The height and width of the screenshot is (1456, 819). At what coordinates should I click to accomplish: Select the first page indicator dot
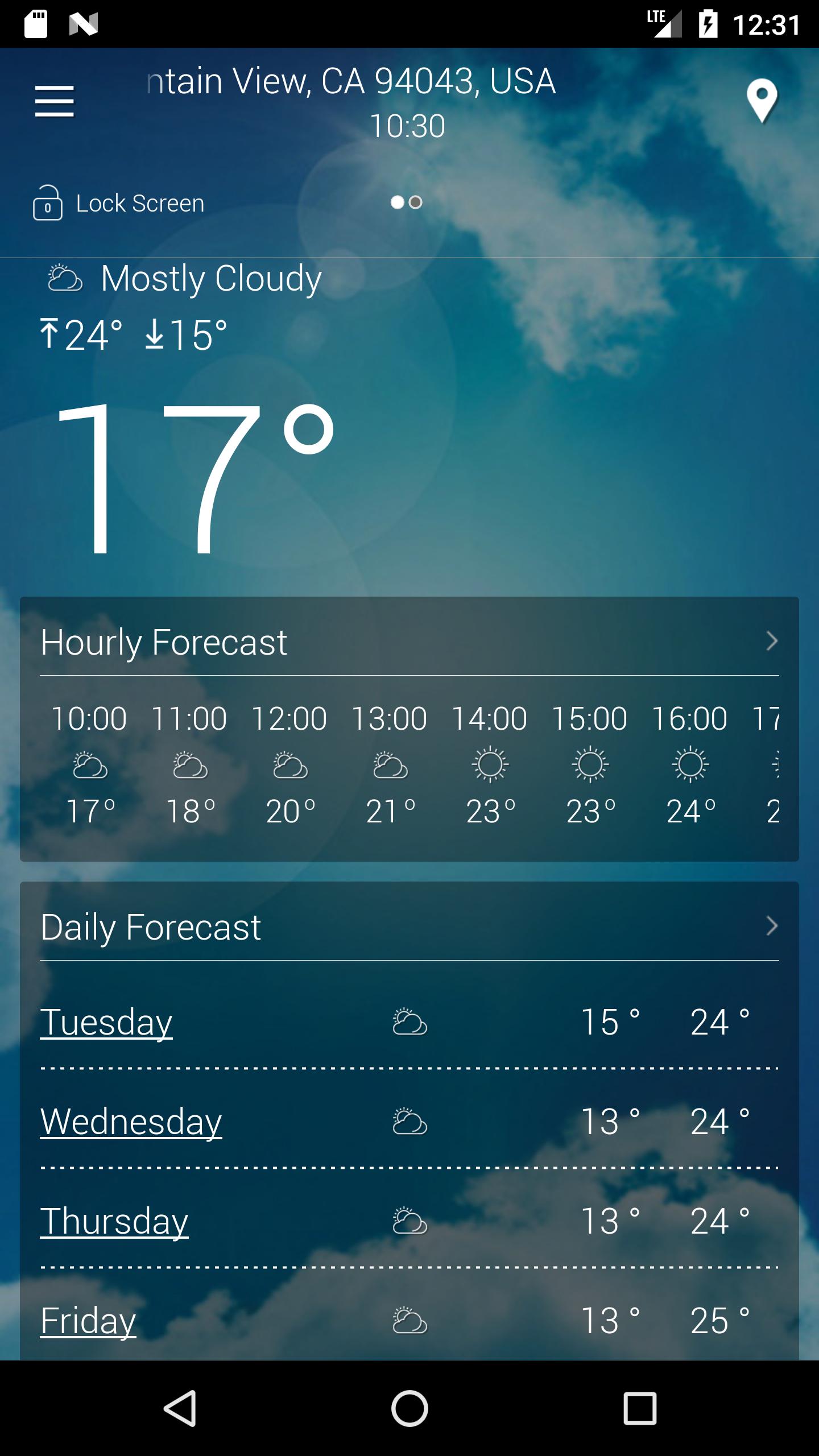396,202
